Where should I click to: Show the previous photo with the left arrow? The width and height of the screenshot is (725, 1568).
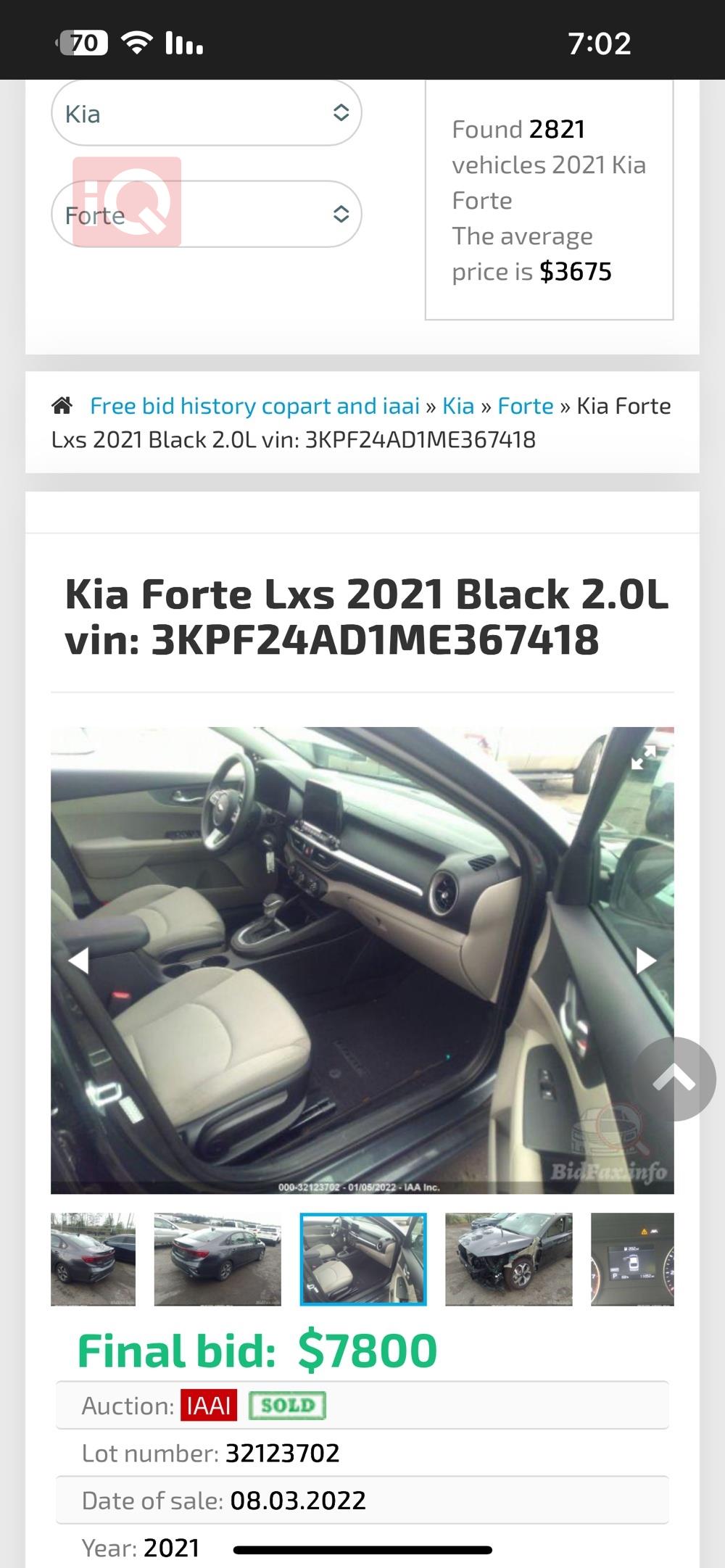78,961
